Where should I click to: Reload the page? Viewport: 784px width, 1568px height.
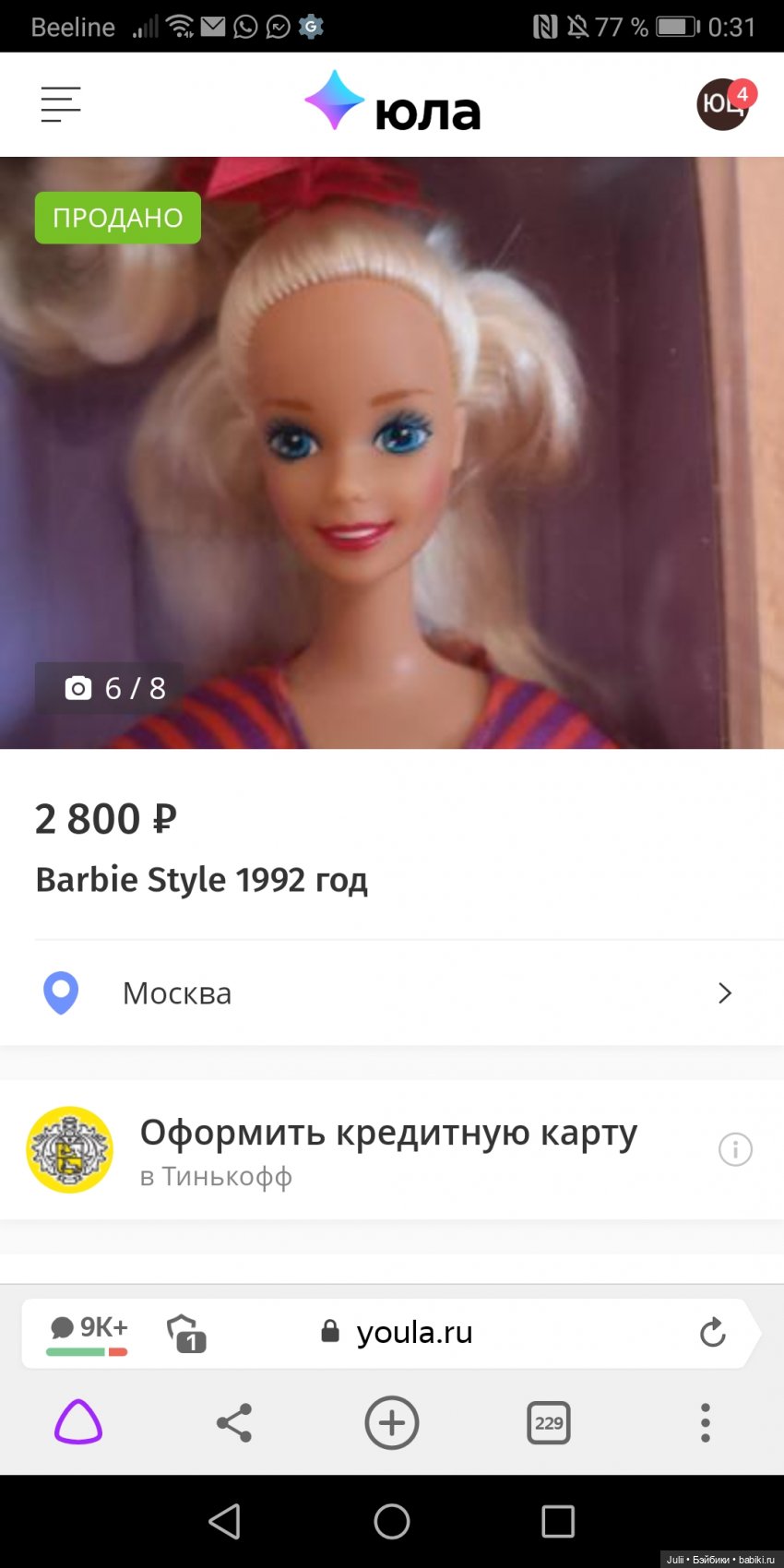coord(712,1332)
